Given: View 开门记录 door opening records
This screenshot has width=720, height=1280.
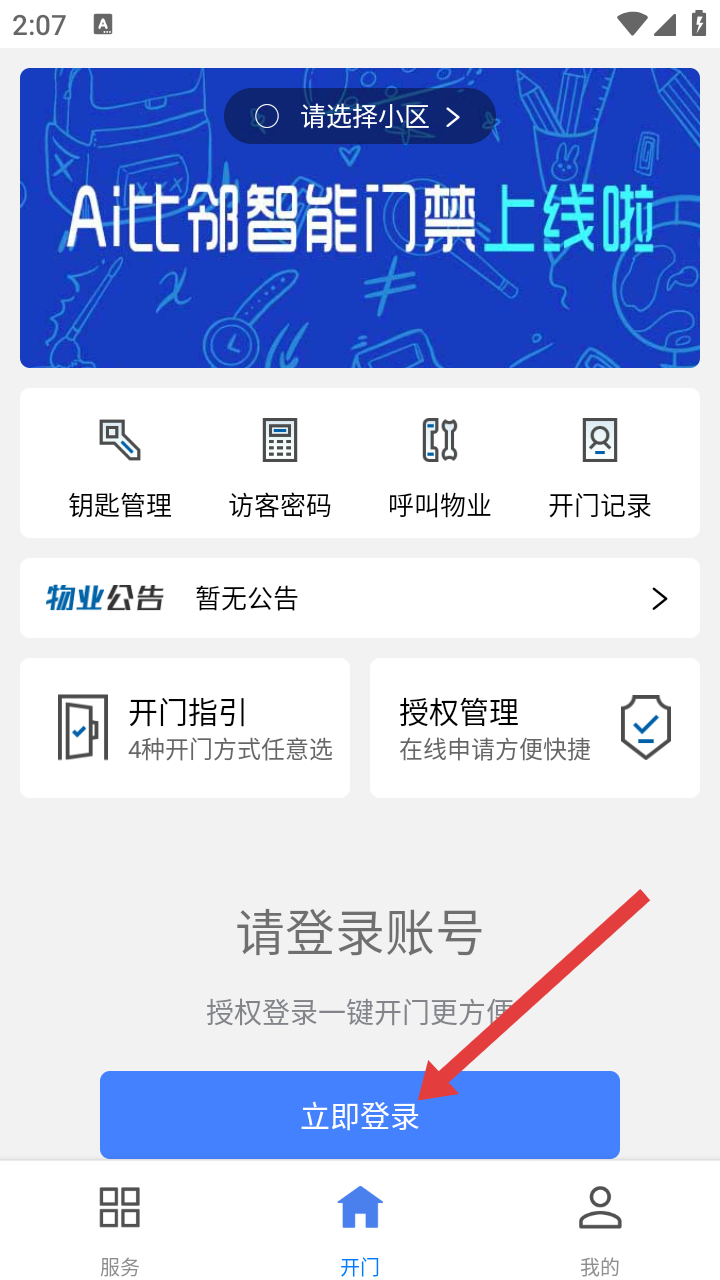Looking at the screenshot, I should pos(600,467).
